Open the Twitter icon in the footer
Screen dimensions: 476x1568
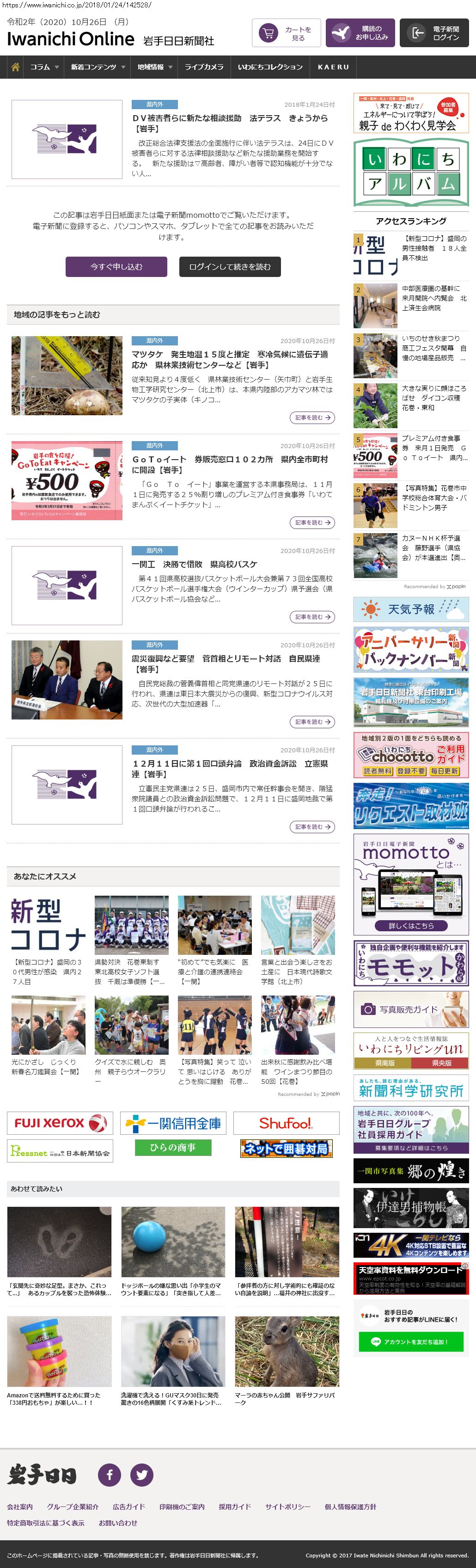pyautogui.click(x=142, y=1474)
